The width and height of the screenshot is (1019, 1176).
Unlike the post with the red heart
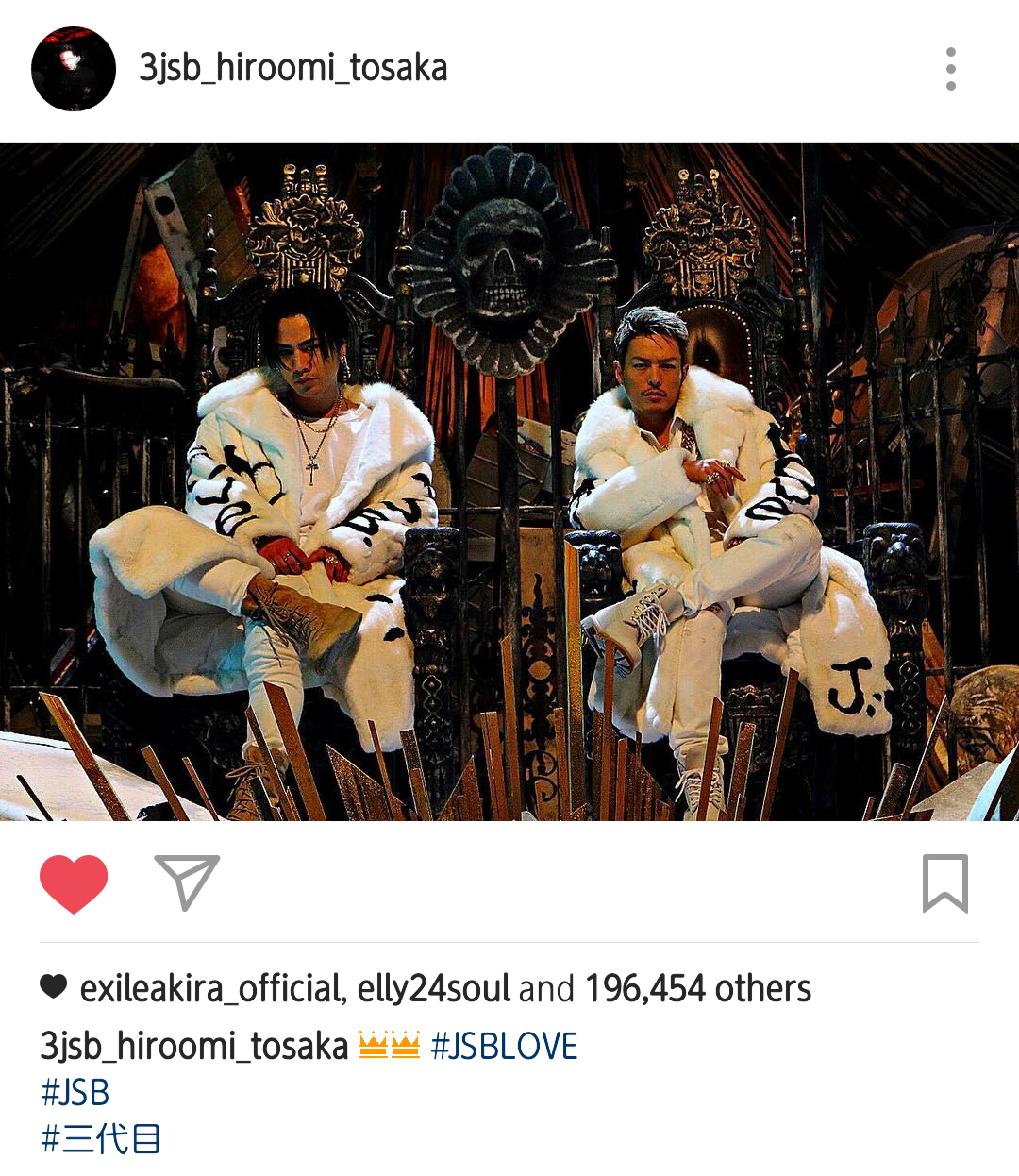(74, 883)
